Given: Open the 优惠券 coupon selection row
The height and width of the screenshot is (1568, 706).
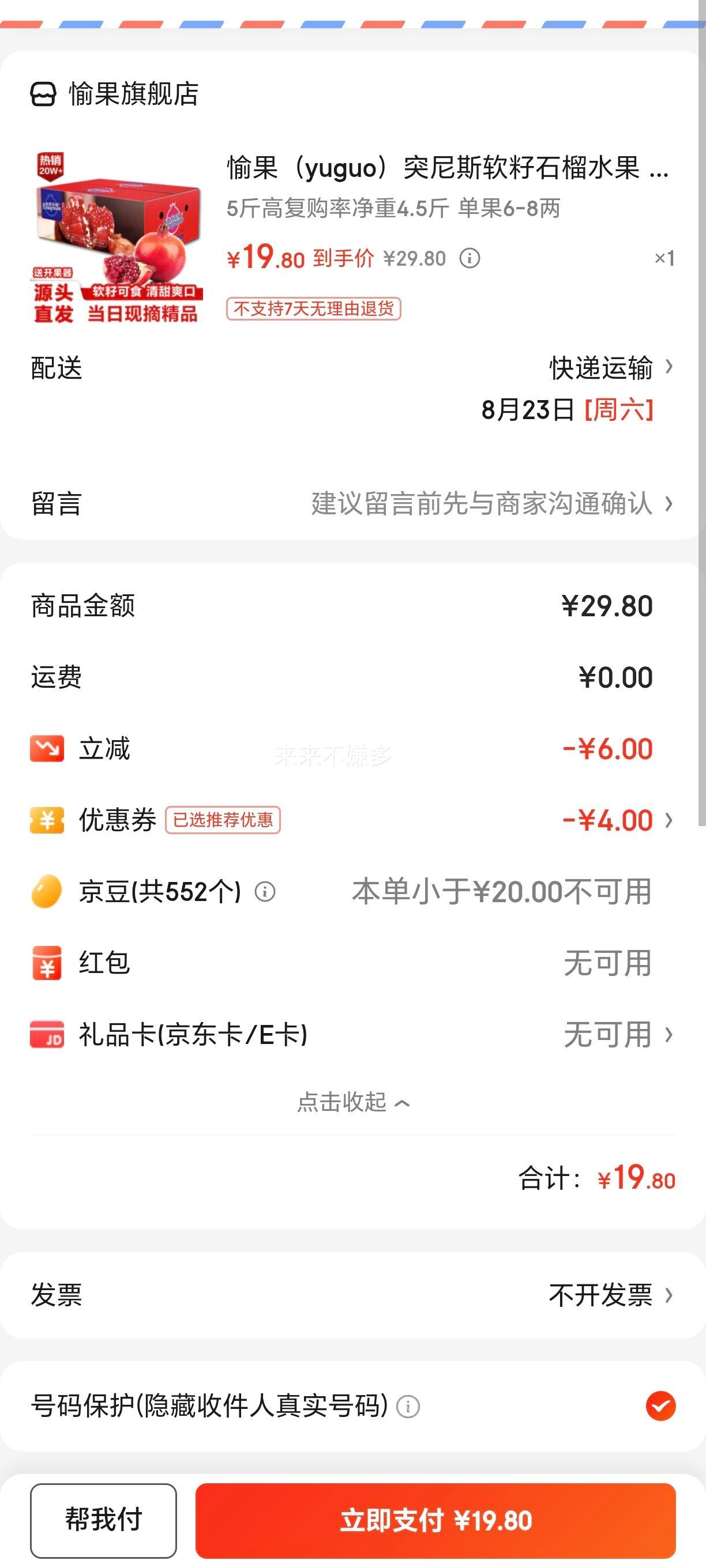Looking at the screenshot, I should click(352, 820).
